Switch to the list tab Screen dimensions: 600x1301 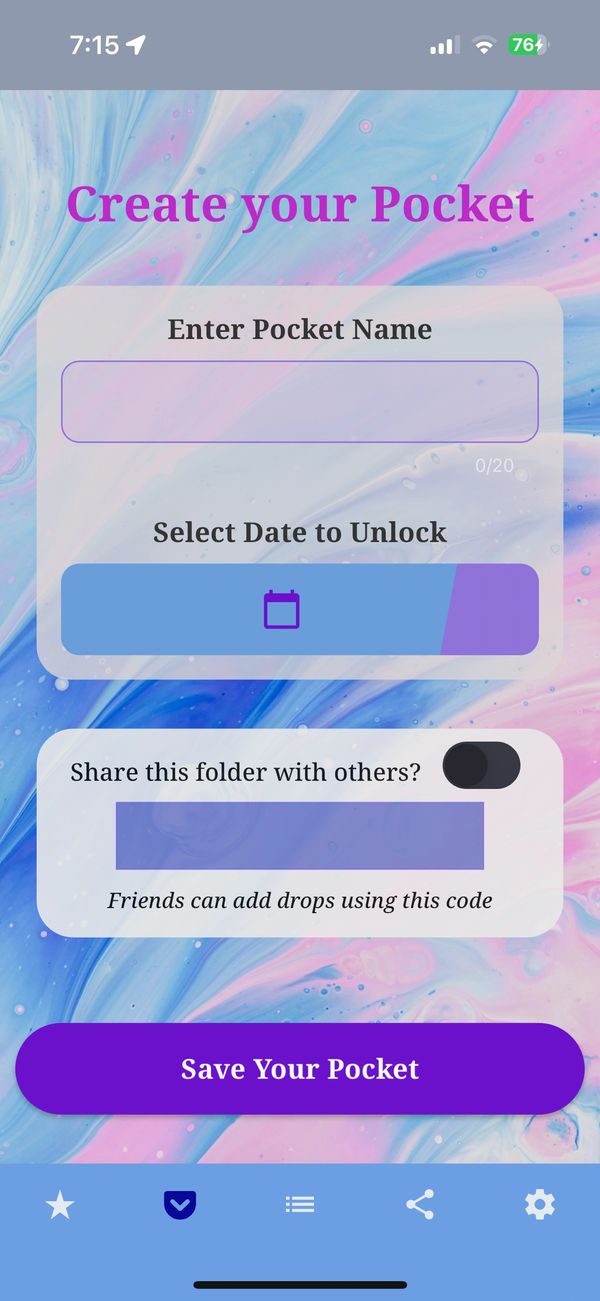point(300,1205)
